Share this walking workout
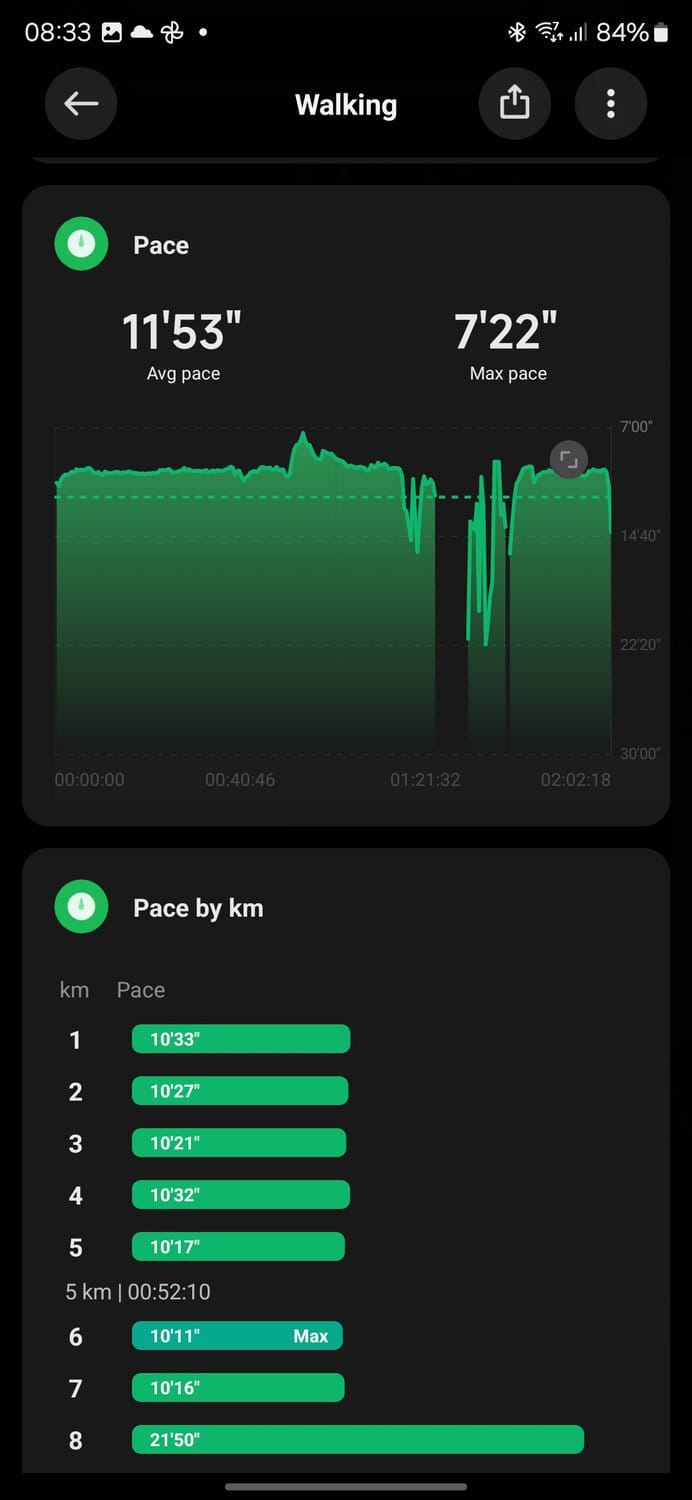The width and height of the screenshot is (692, 1500). coord(514,104)
